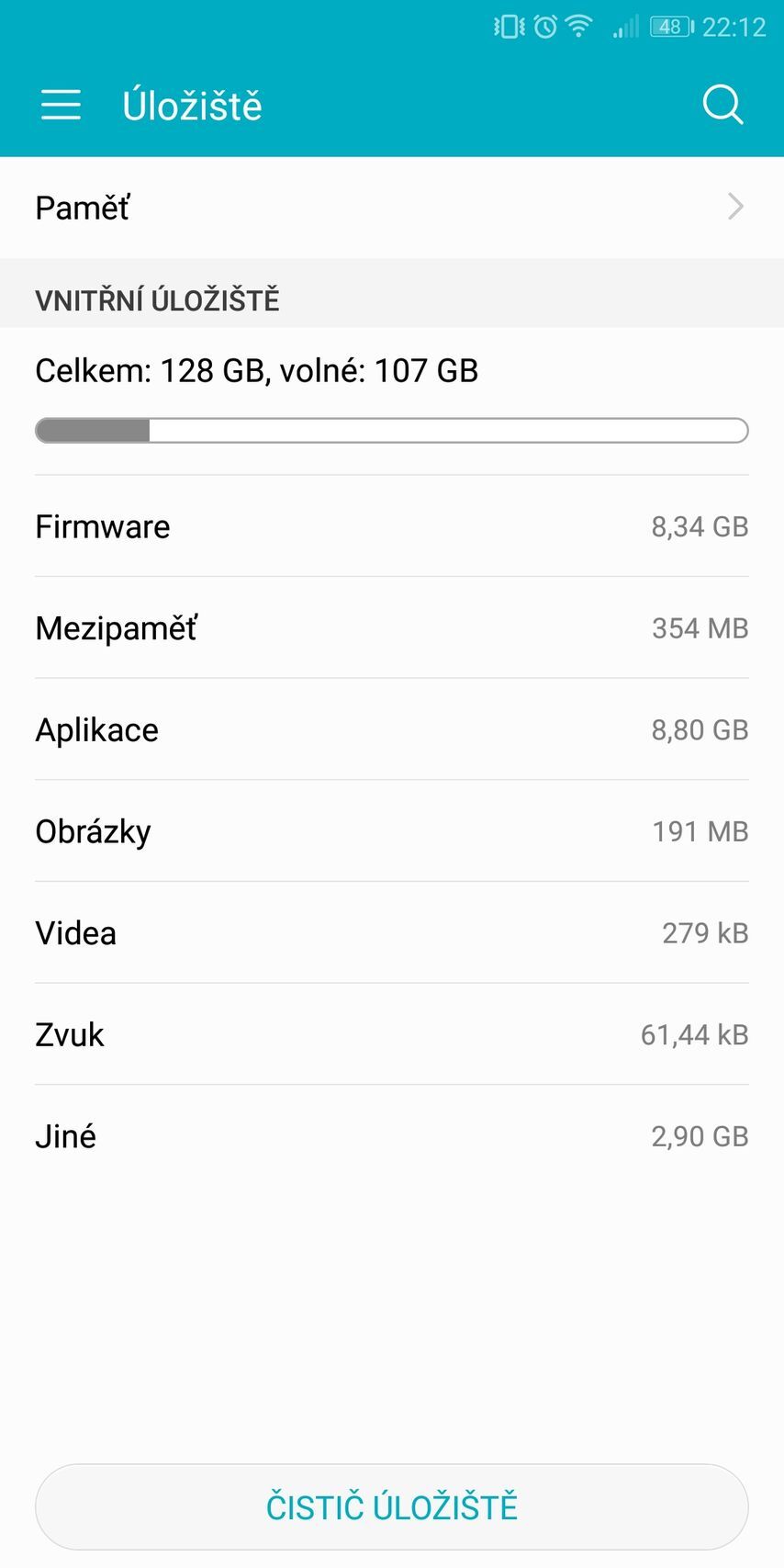Select the Aplikace storage category
Viewport: 784px width, 1568px height.
coord(392,729)
